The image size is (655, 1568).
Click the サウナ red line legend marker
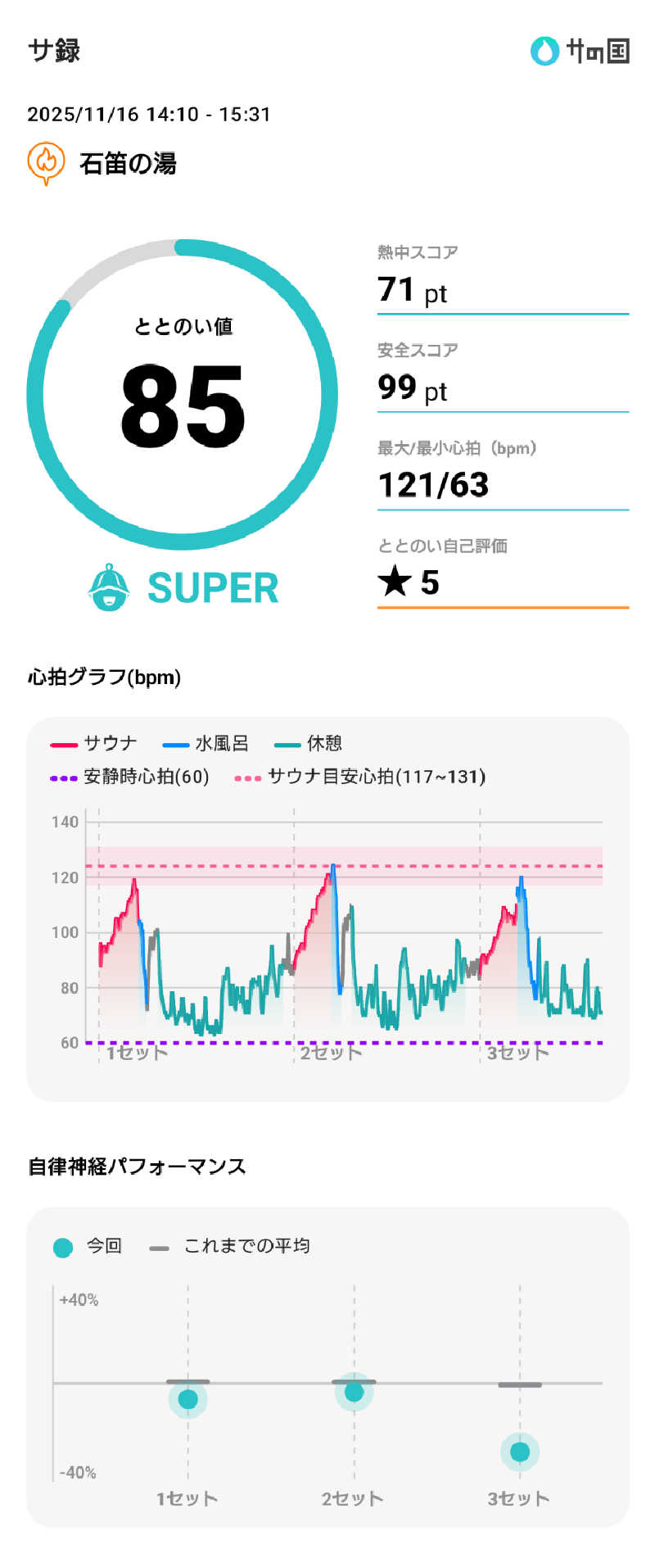63,743
